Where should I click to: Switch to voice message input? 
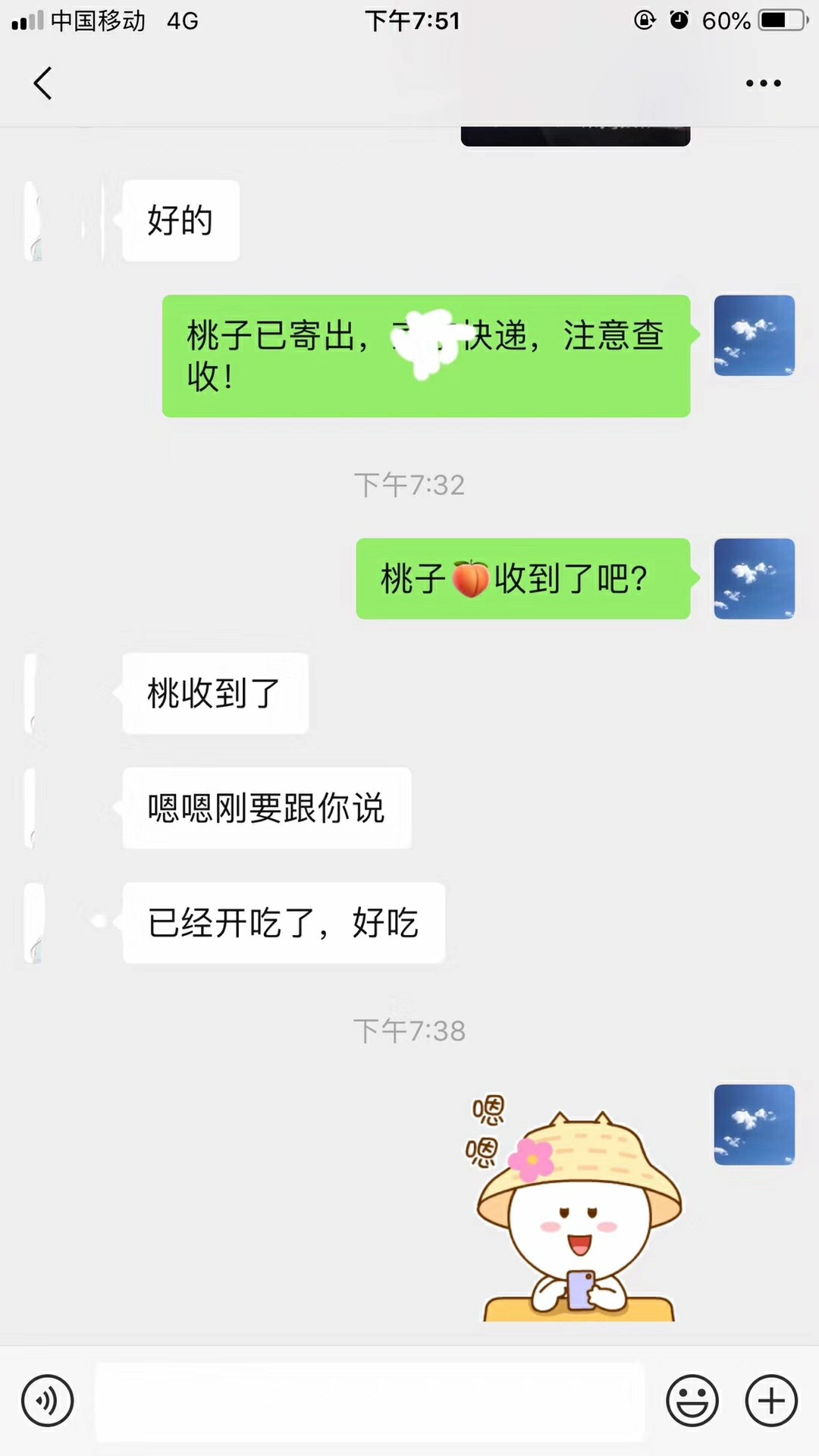click(x=48, y=1401)
